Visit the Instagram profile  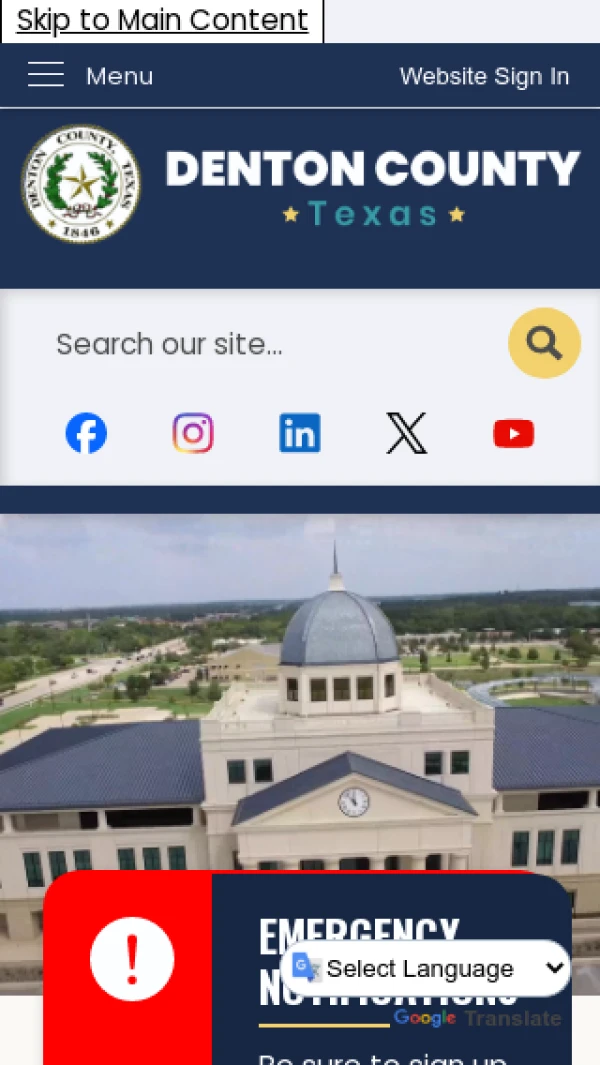click(193, 434)
